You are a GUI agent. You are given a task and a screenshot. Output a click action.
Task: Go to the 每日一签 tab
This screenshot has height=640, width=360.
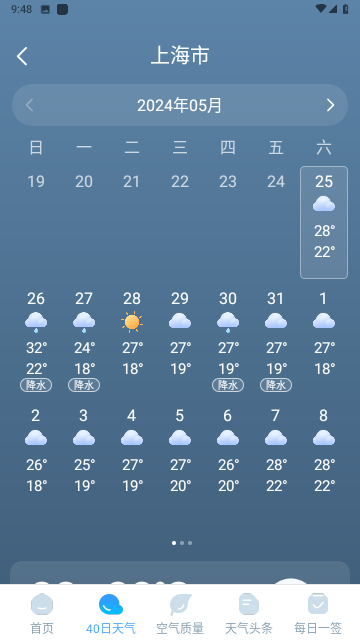click(x=318, y=613)
